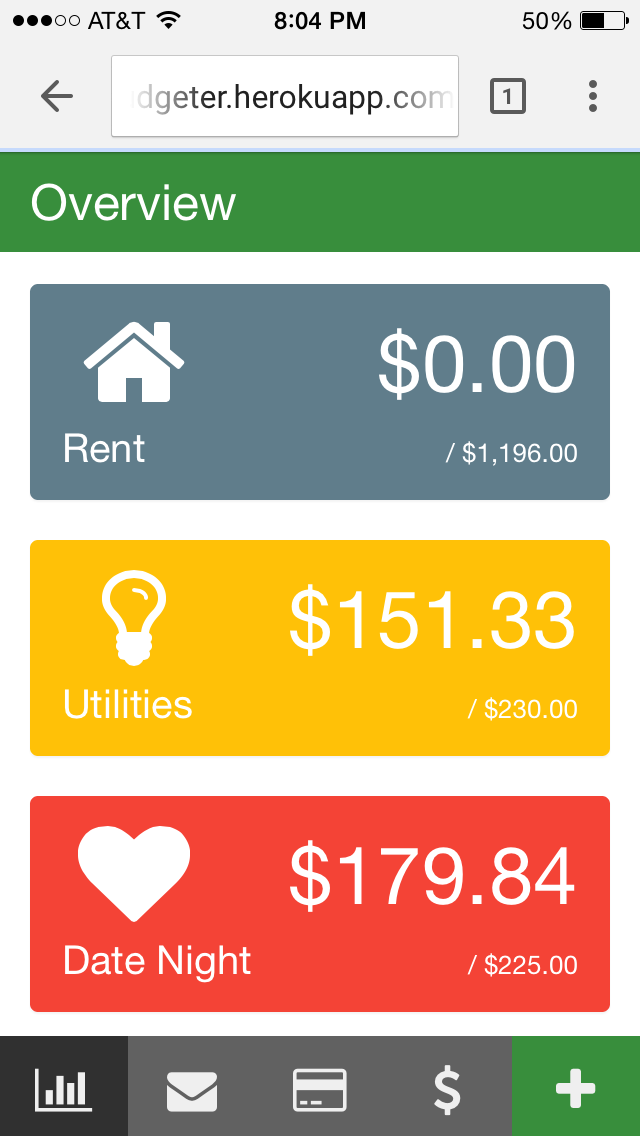Tap the herokuapp URL address bar
The width and height of the screenshot is (640, 1136).
coord(285,96)
